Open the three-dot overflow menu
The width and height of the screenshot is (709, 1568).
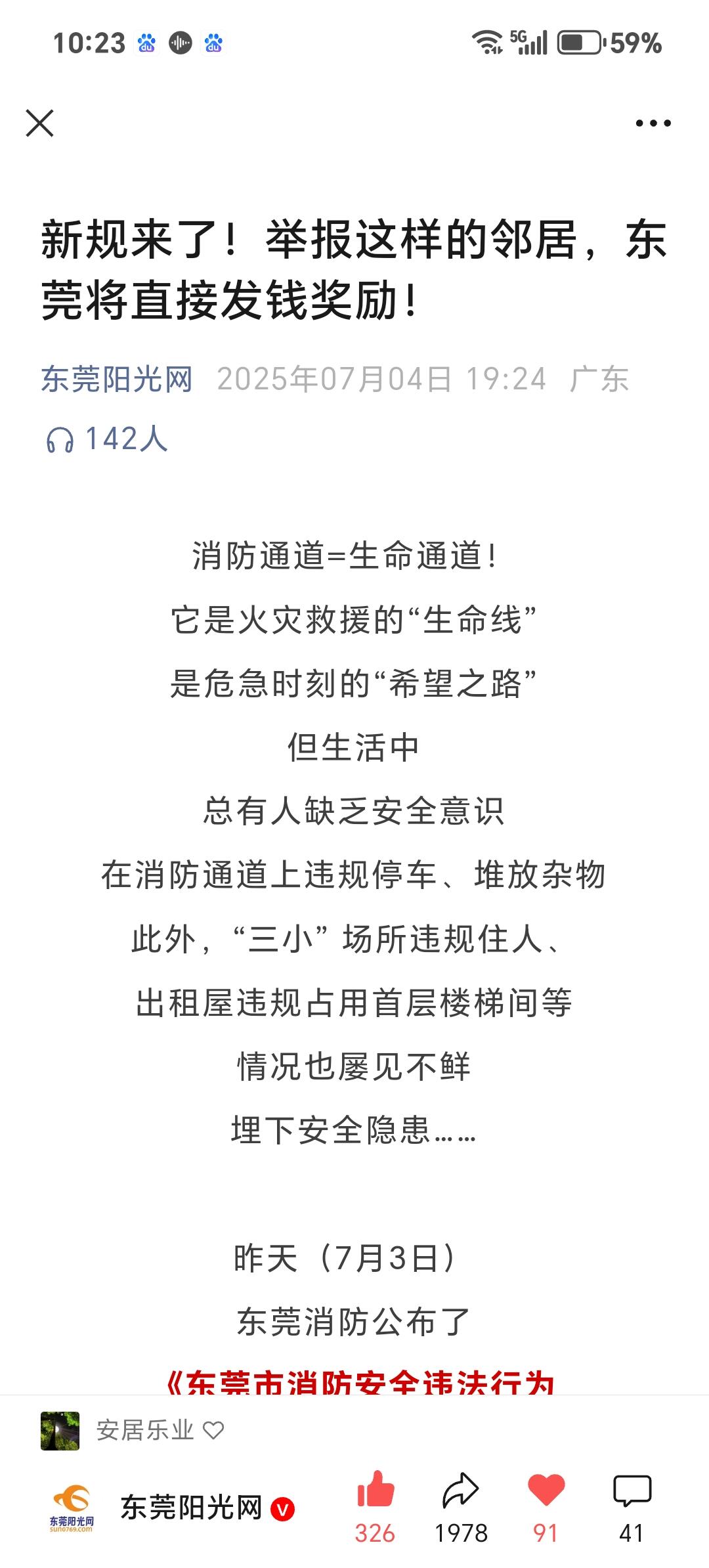point(653,123)
